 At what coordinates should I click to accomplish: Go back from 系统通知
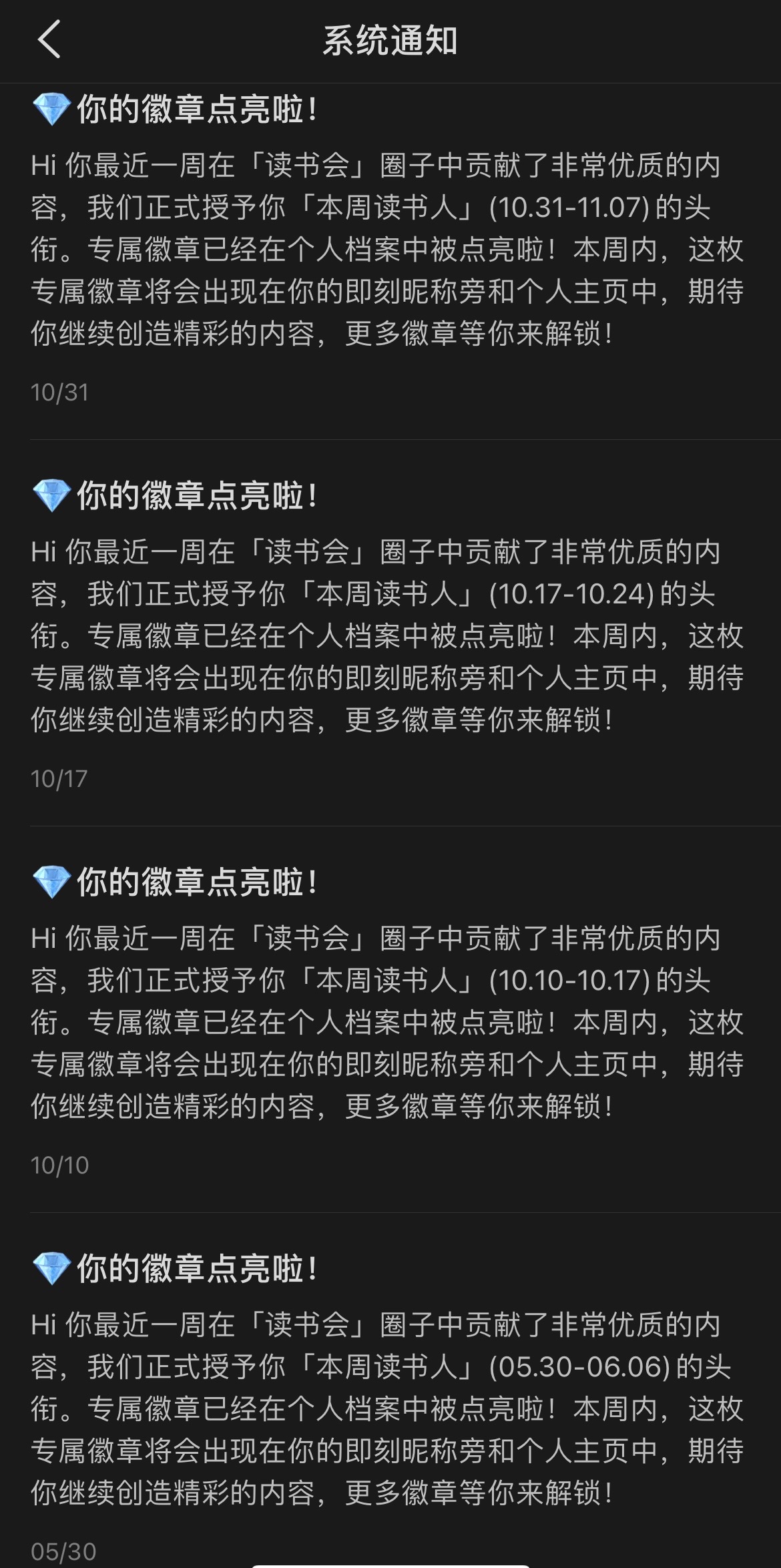(x=49, y=39)
